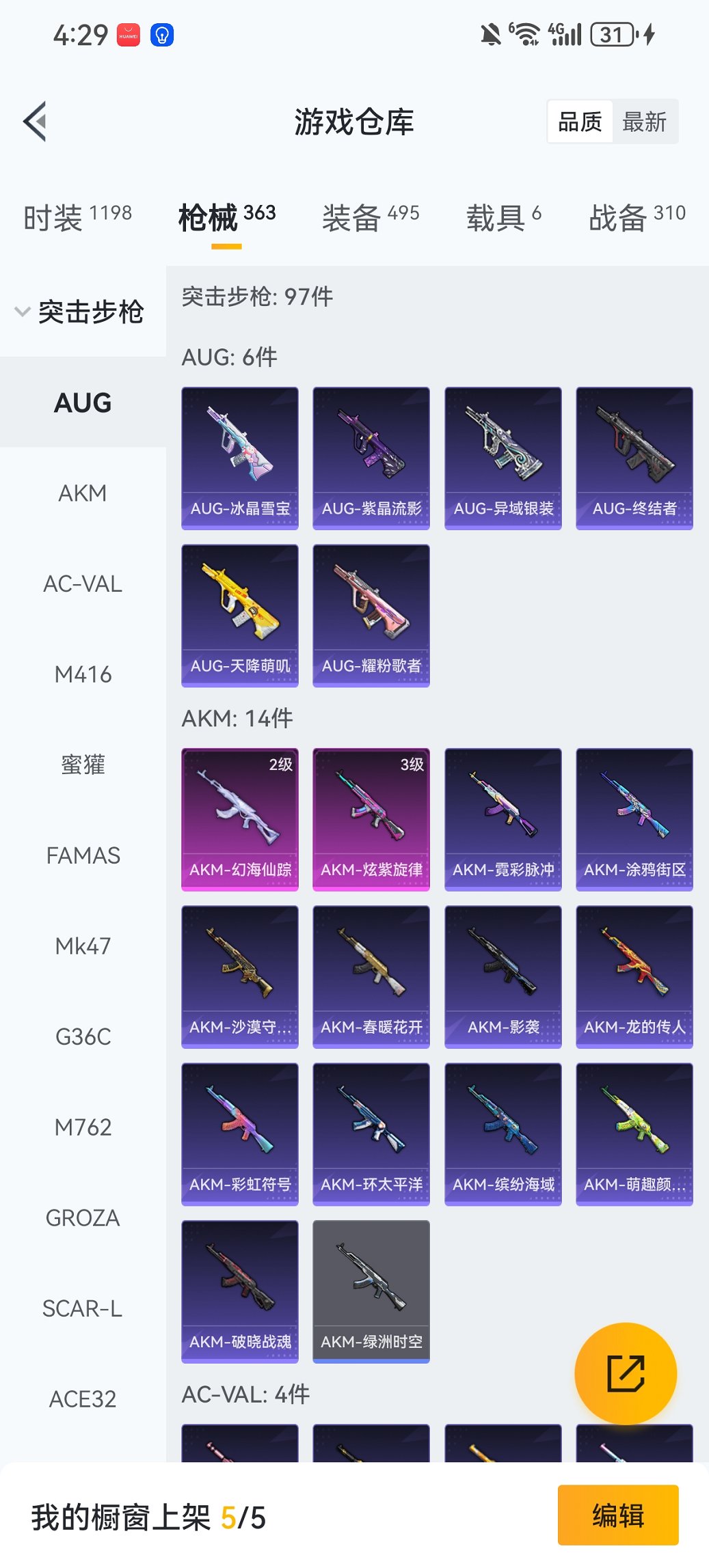Select FAMAS in the side list

[83, 856]
